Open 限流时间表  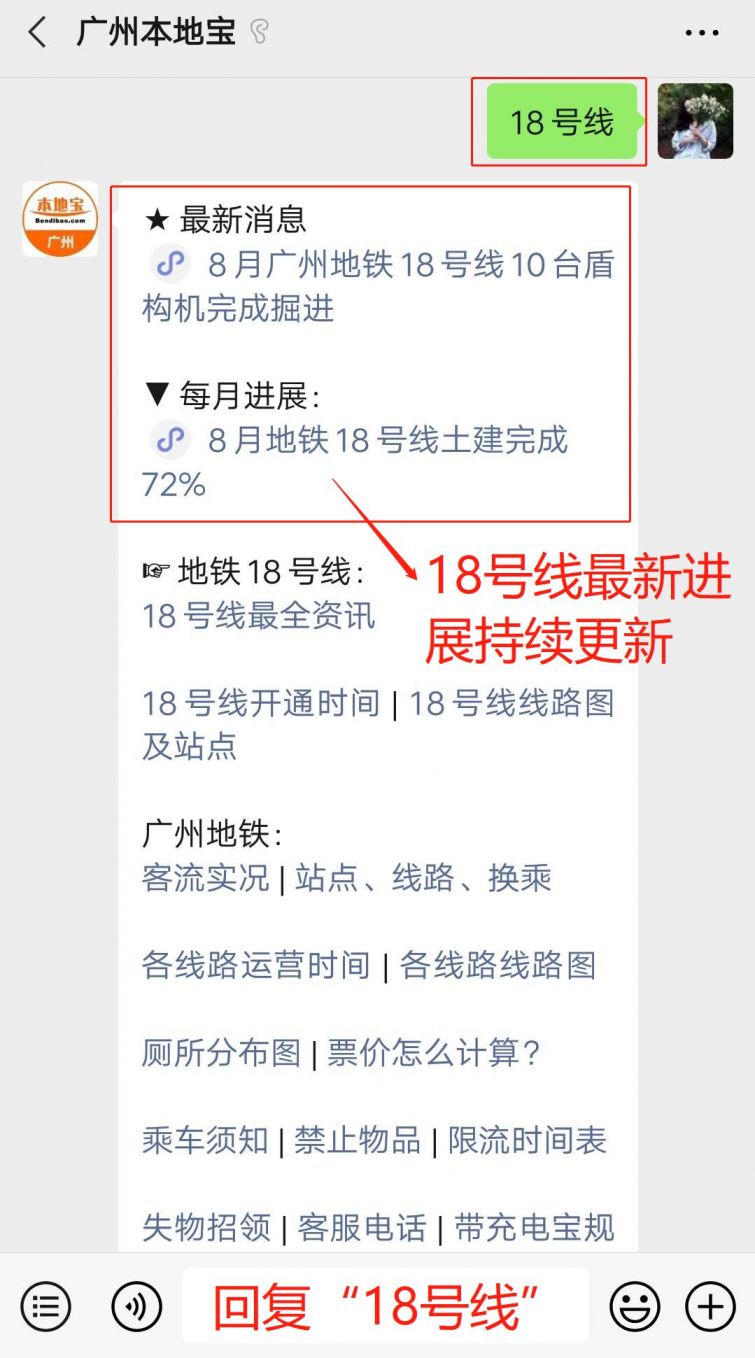pos(527,1141)
